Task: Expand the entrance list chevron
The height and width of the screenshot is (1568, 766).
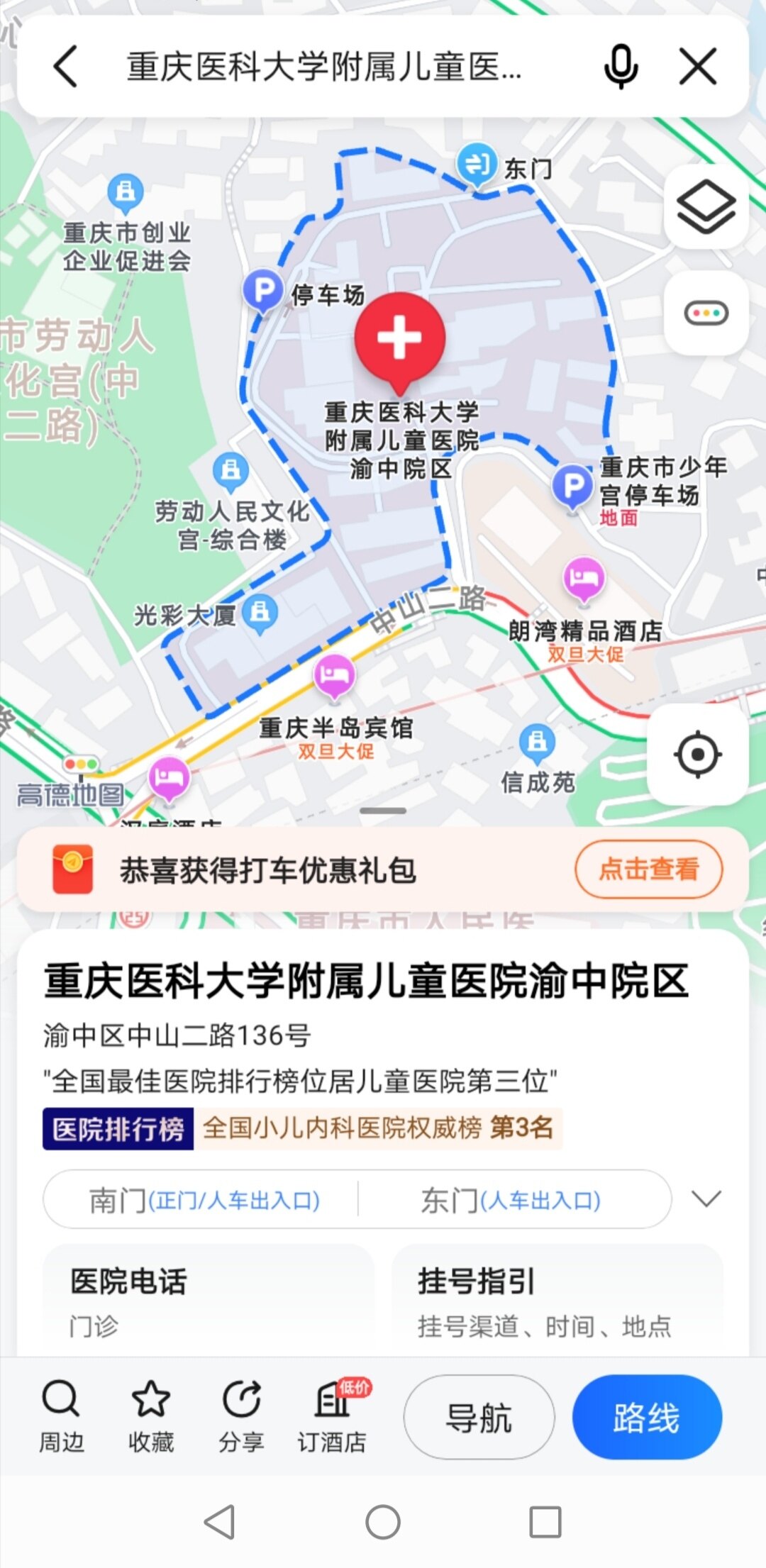Action: [x=706, y=1199]
